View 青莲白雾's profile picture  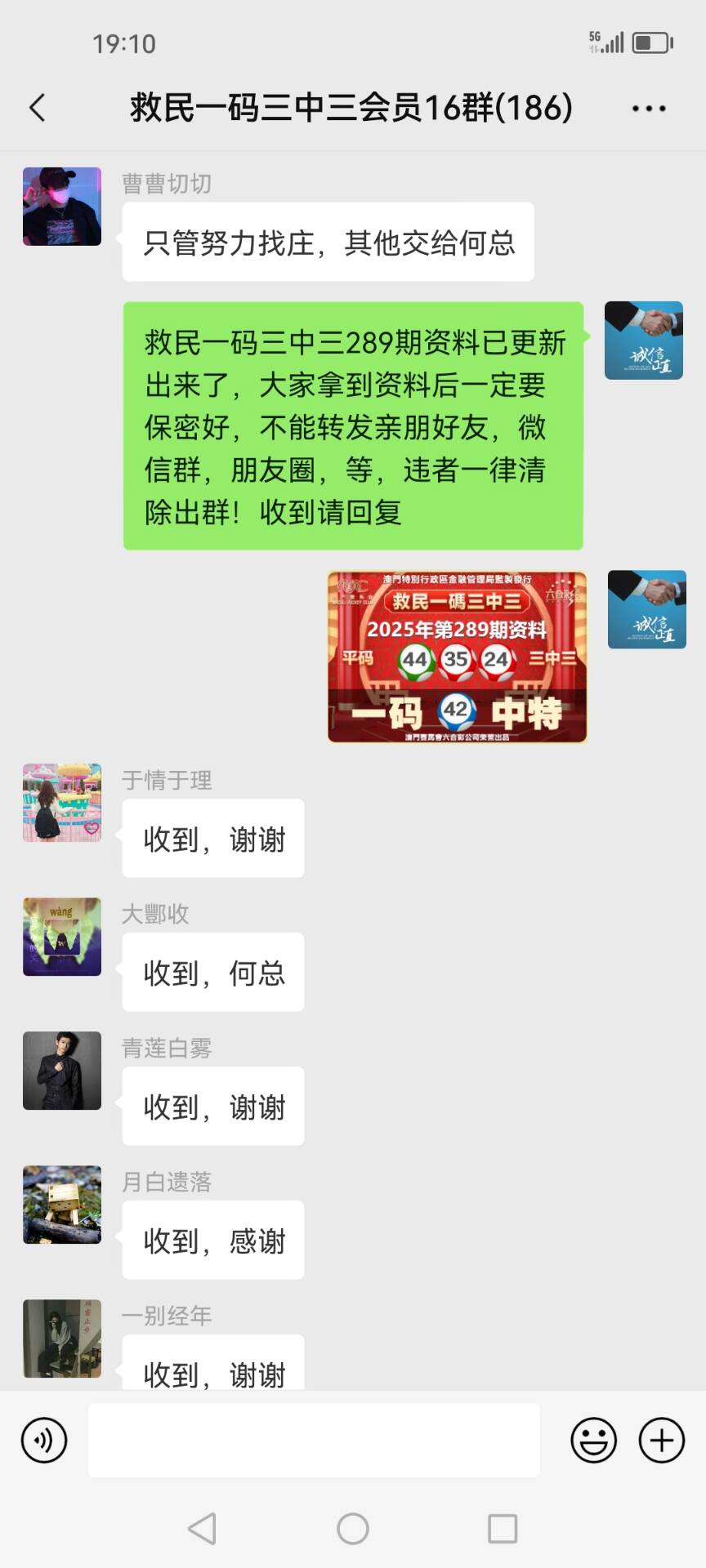[62, 1071]
